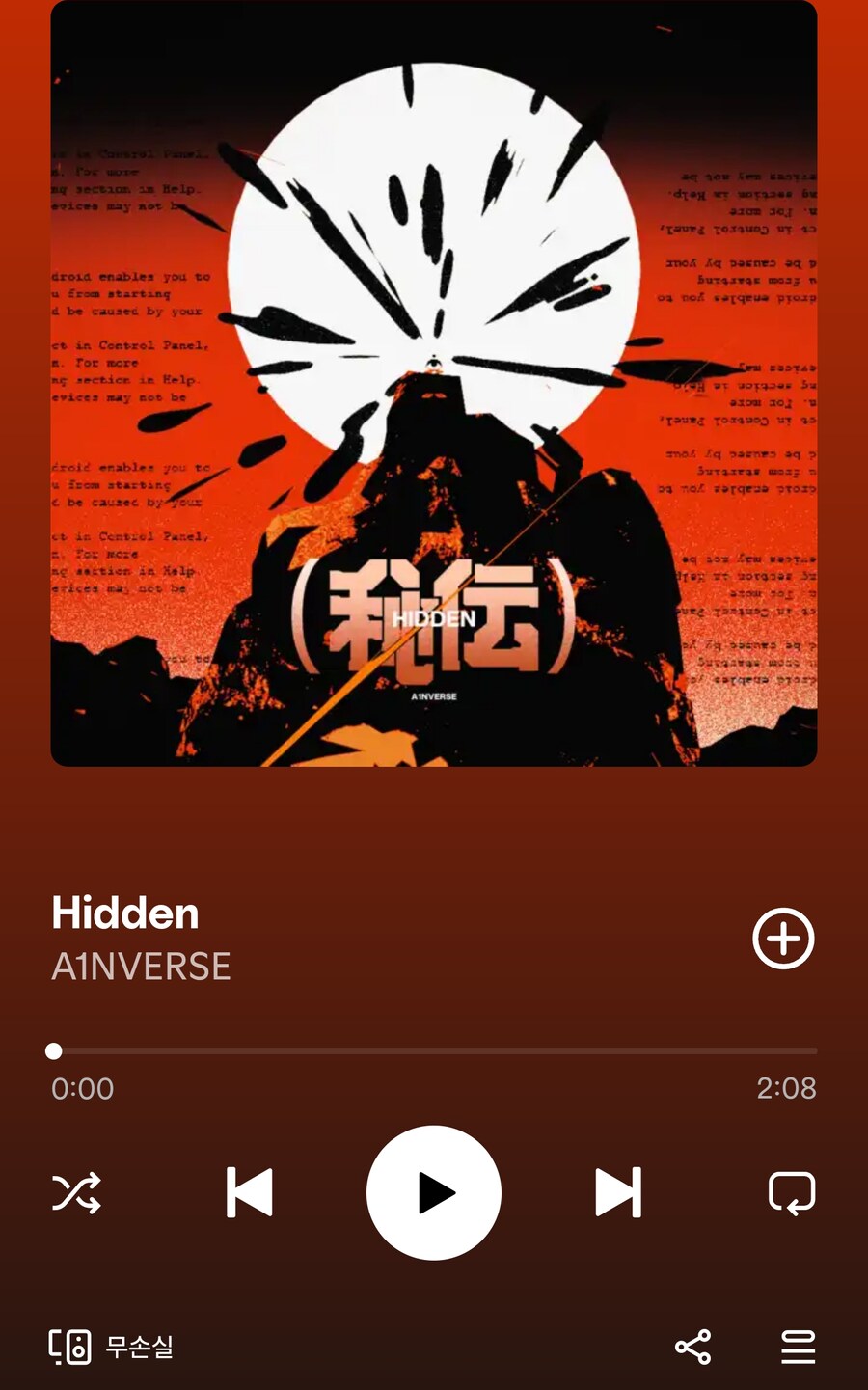The width and height of the screenshot is (868, 1390).
Task: Tap the playback progress bar
Action: 434,1050
